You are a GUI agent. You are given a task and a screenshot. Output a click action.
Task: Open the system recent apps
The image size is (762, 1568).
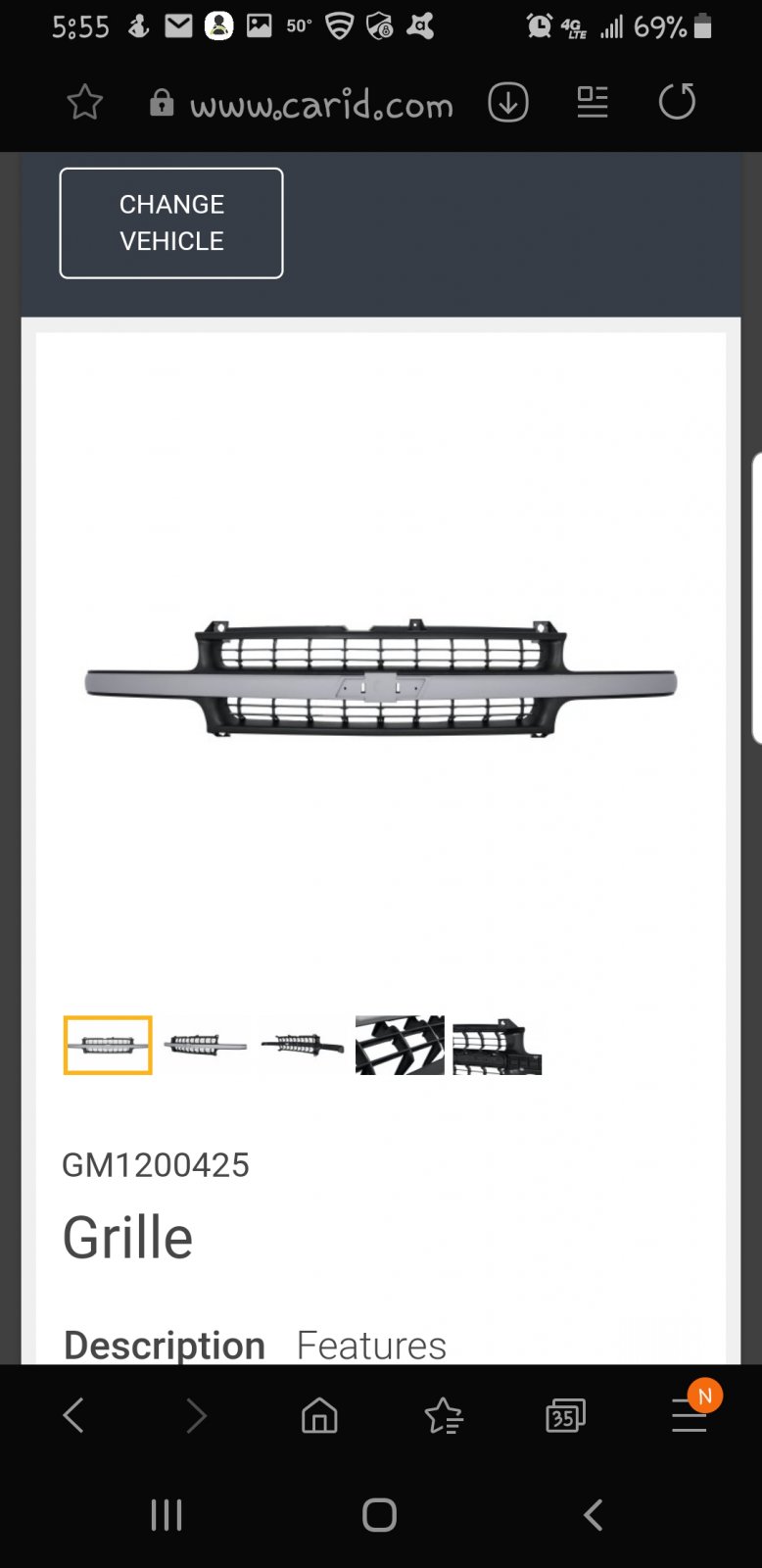[x=167, y=1515]
